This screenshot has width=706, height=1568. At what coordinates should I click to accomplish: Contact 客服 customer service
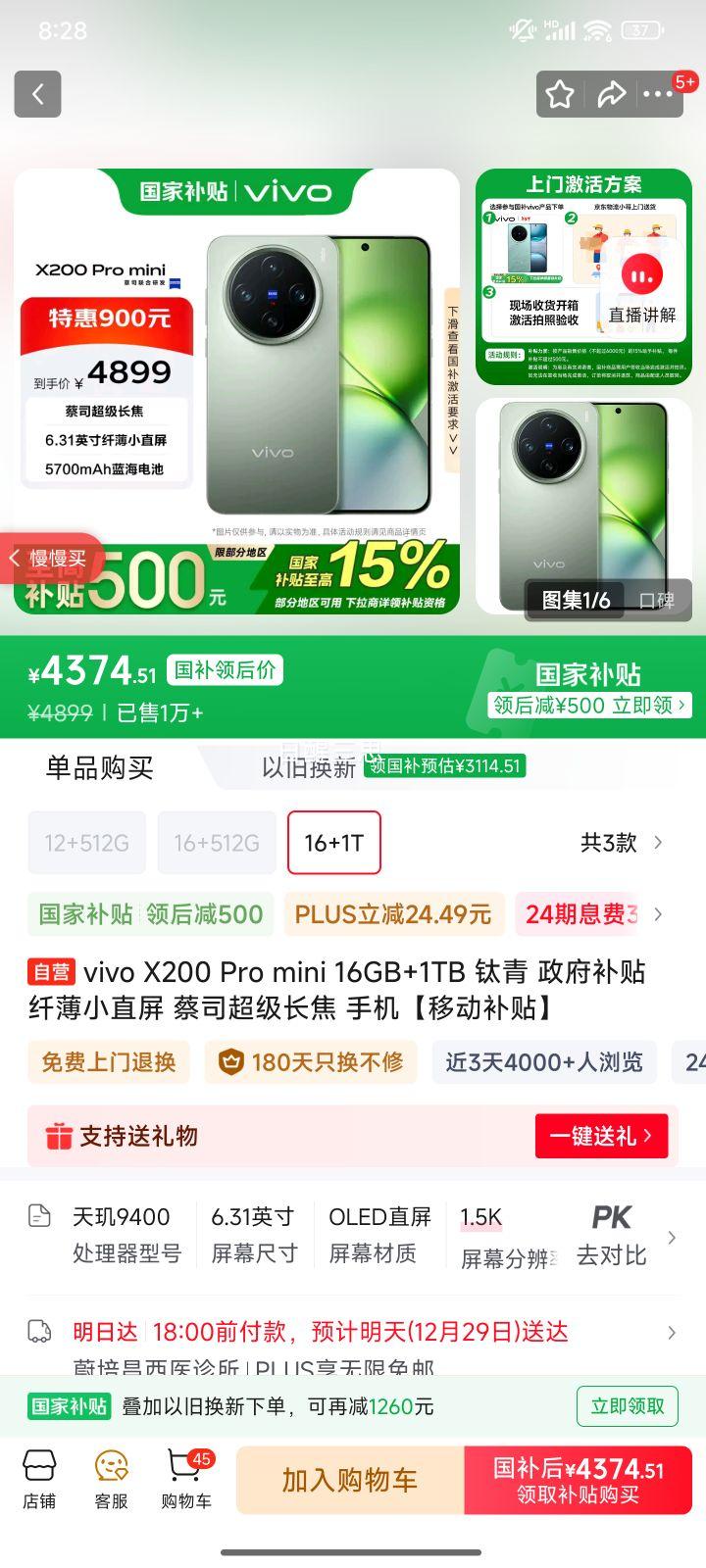click(x=112, y=1480)
